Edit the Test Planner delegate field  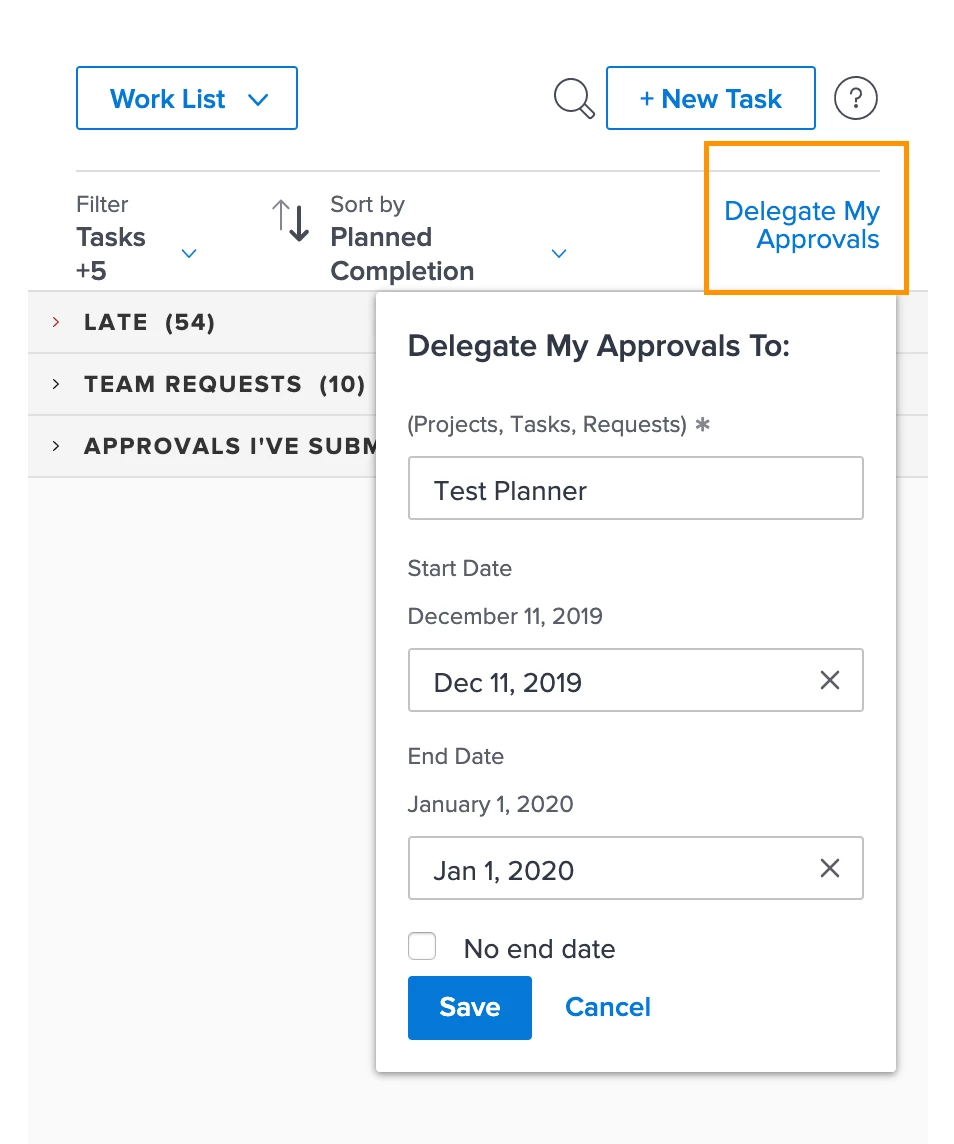point(635,489)
